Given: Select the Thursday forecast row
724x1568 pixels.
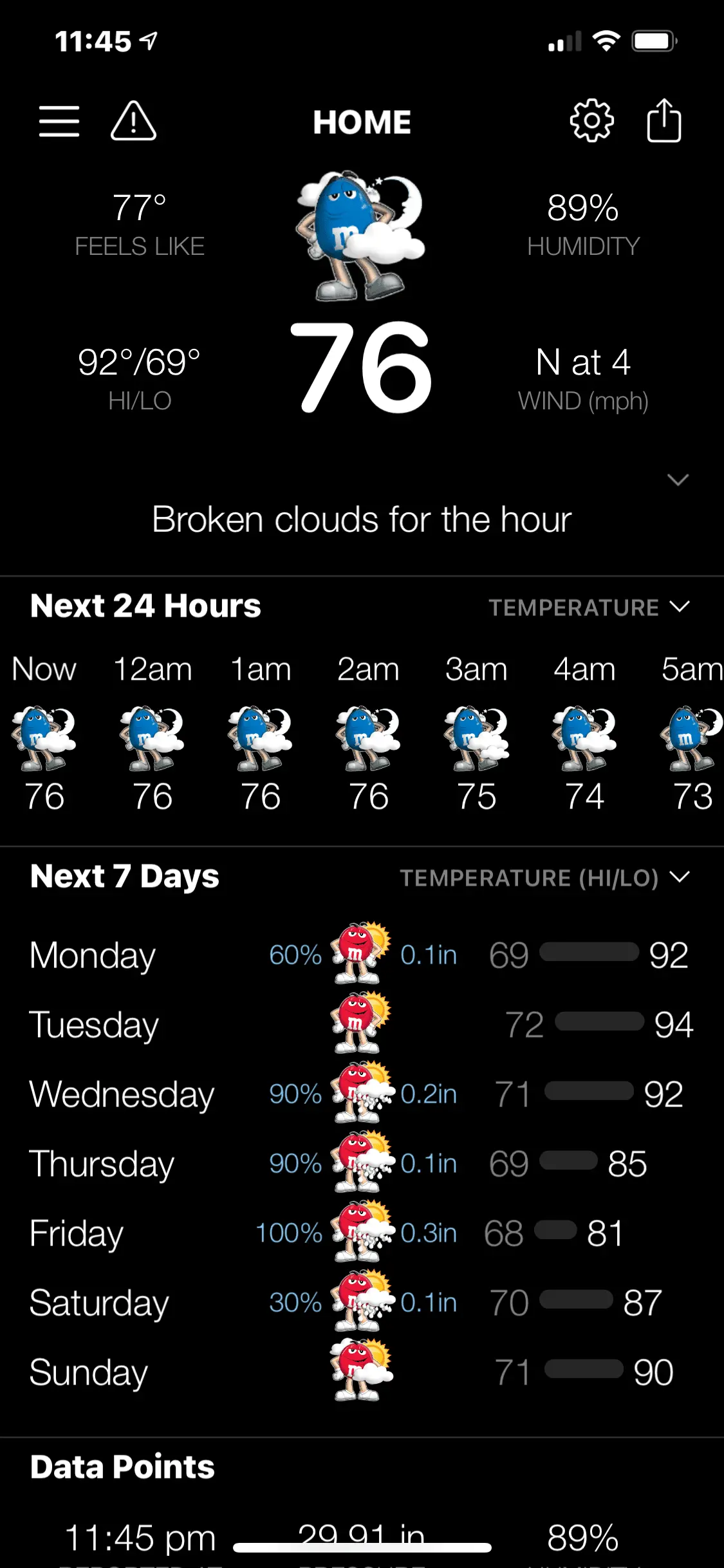Looking at the screenshot, I should (360, 1164).
